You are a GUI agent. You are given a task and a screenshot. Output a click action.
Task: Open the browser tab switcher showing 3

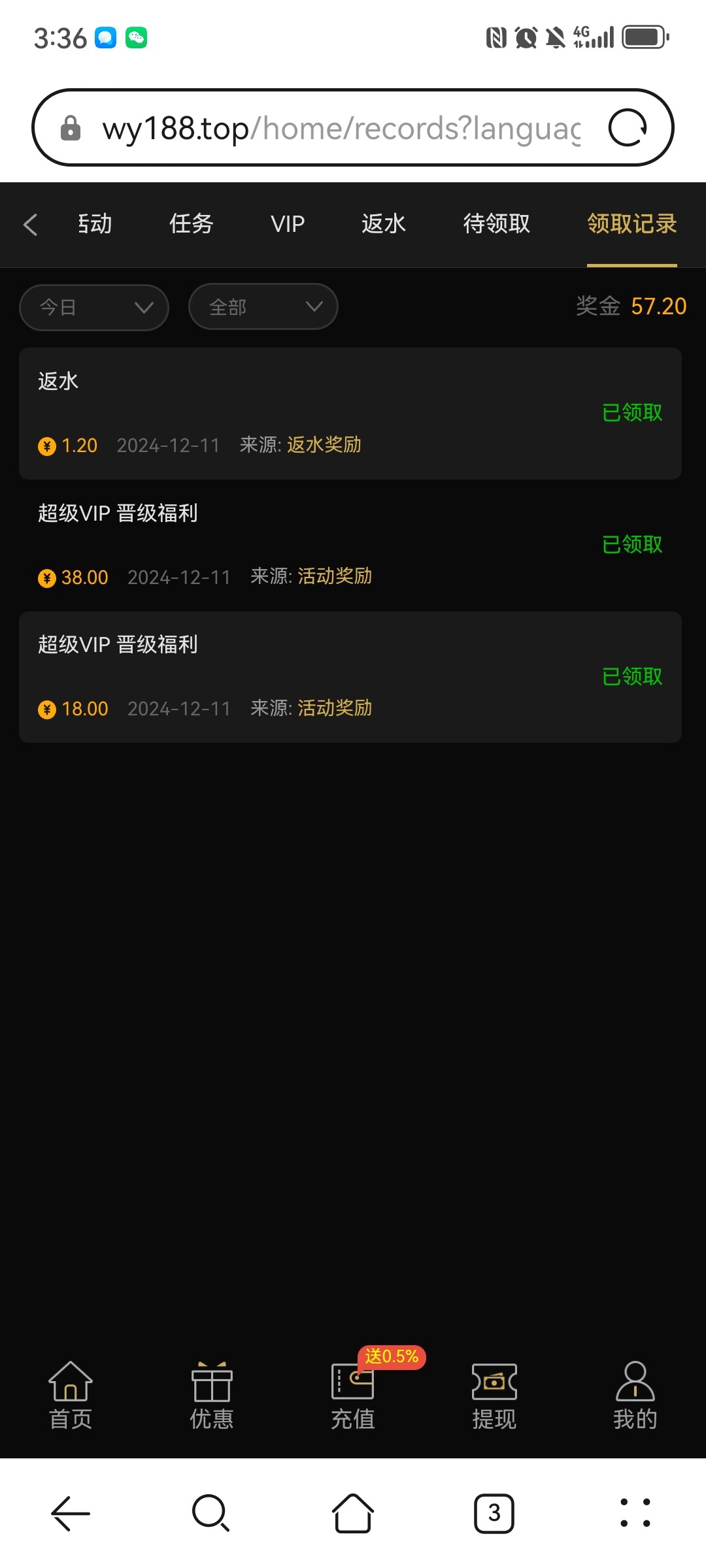[494, 1513]
